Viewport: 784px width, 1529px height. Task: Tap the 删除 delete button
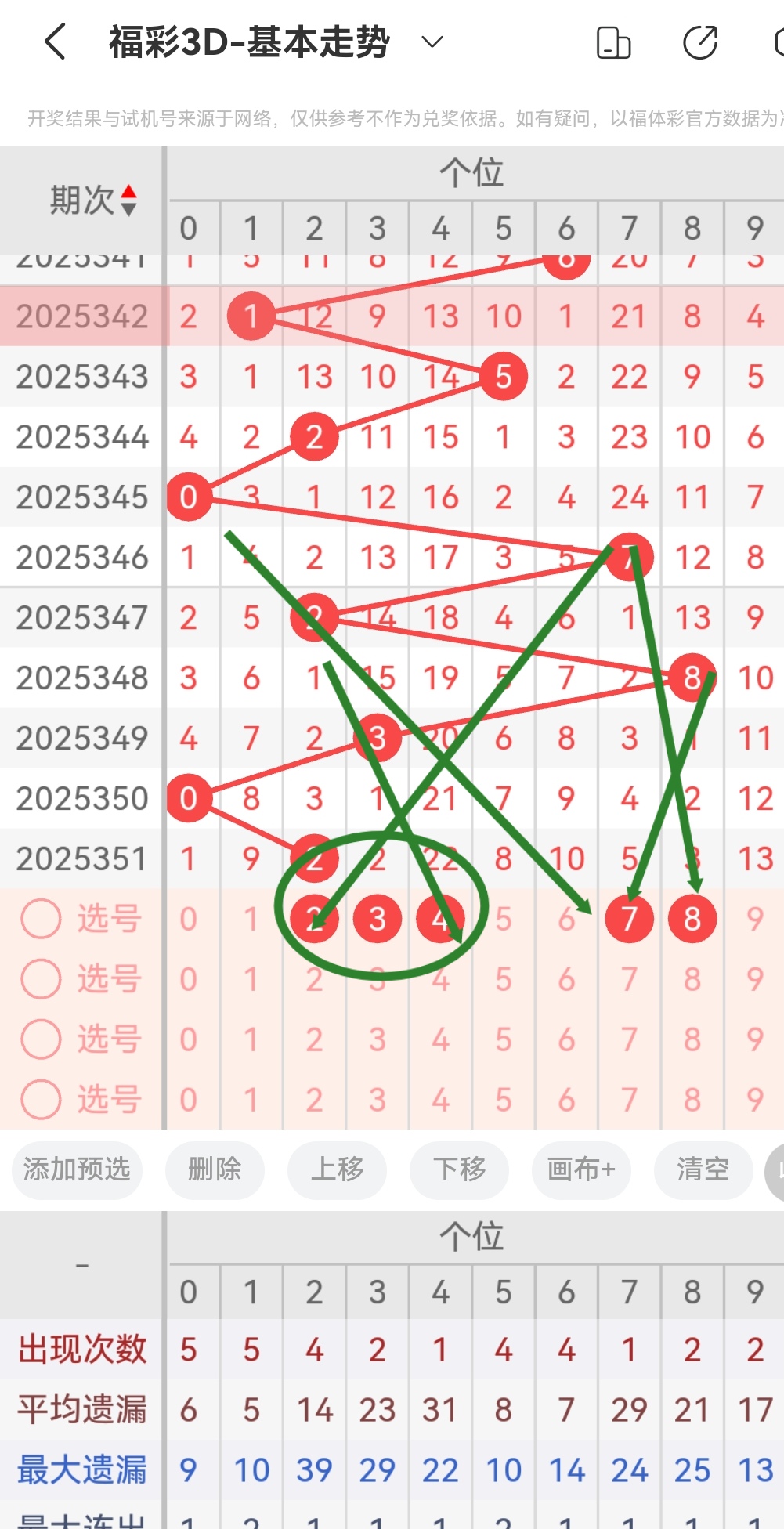(215, 1170)
